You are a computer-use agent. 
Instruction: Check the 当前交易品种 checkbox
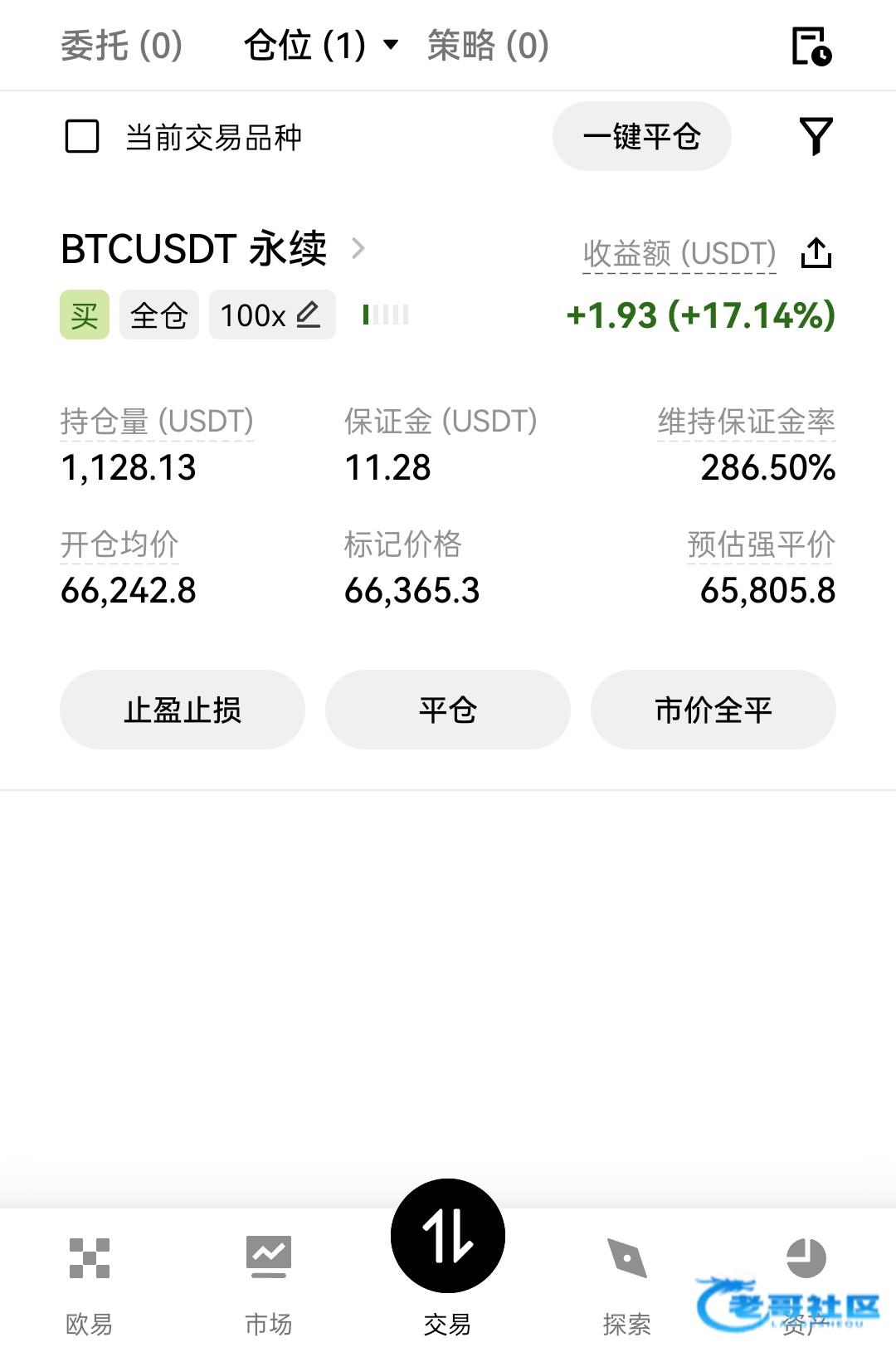[82, 137]
